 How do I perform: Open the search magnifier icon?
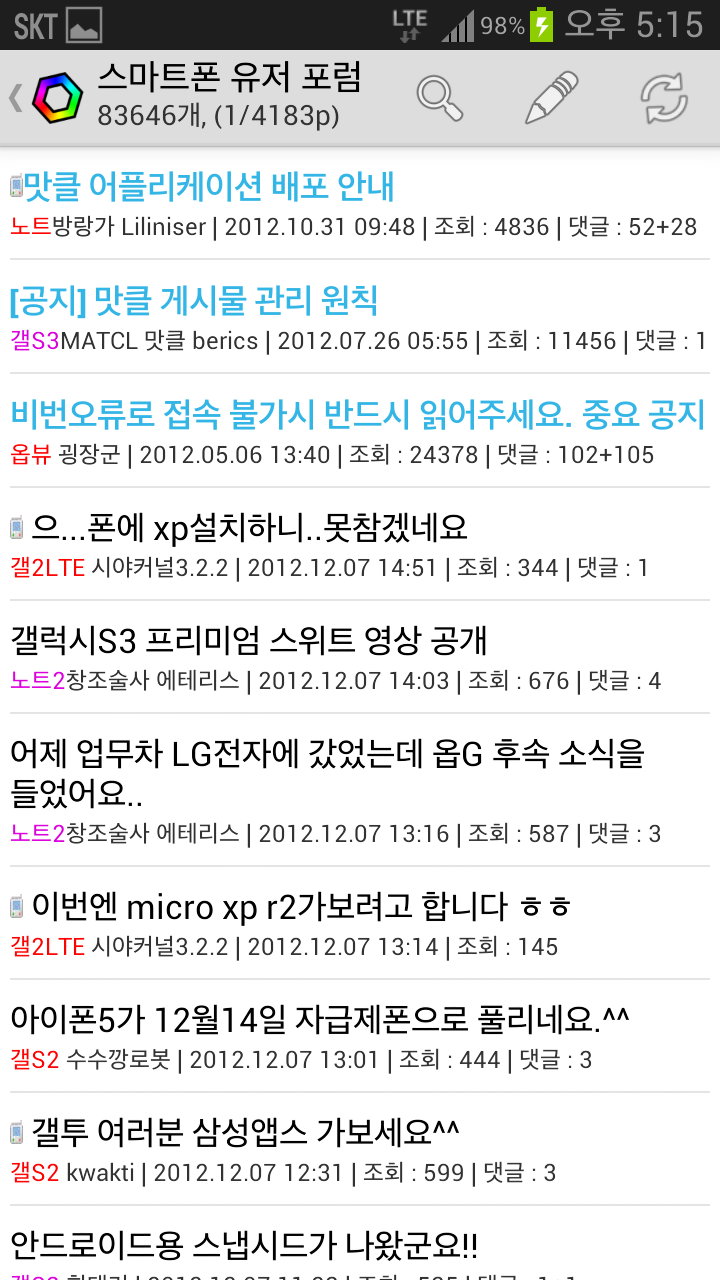point(440,97)
